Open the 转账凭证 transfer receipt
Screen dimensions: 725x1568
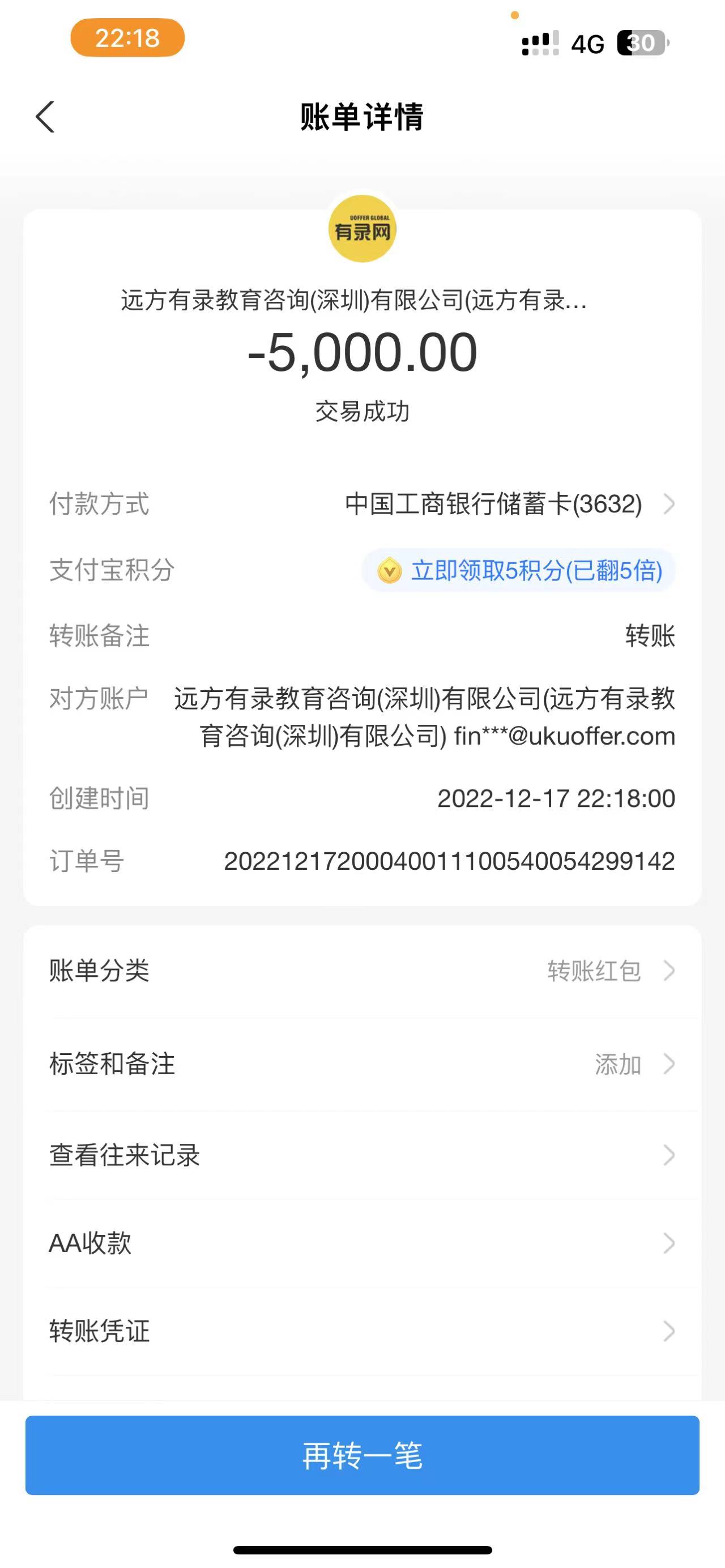pos(362,1331)
